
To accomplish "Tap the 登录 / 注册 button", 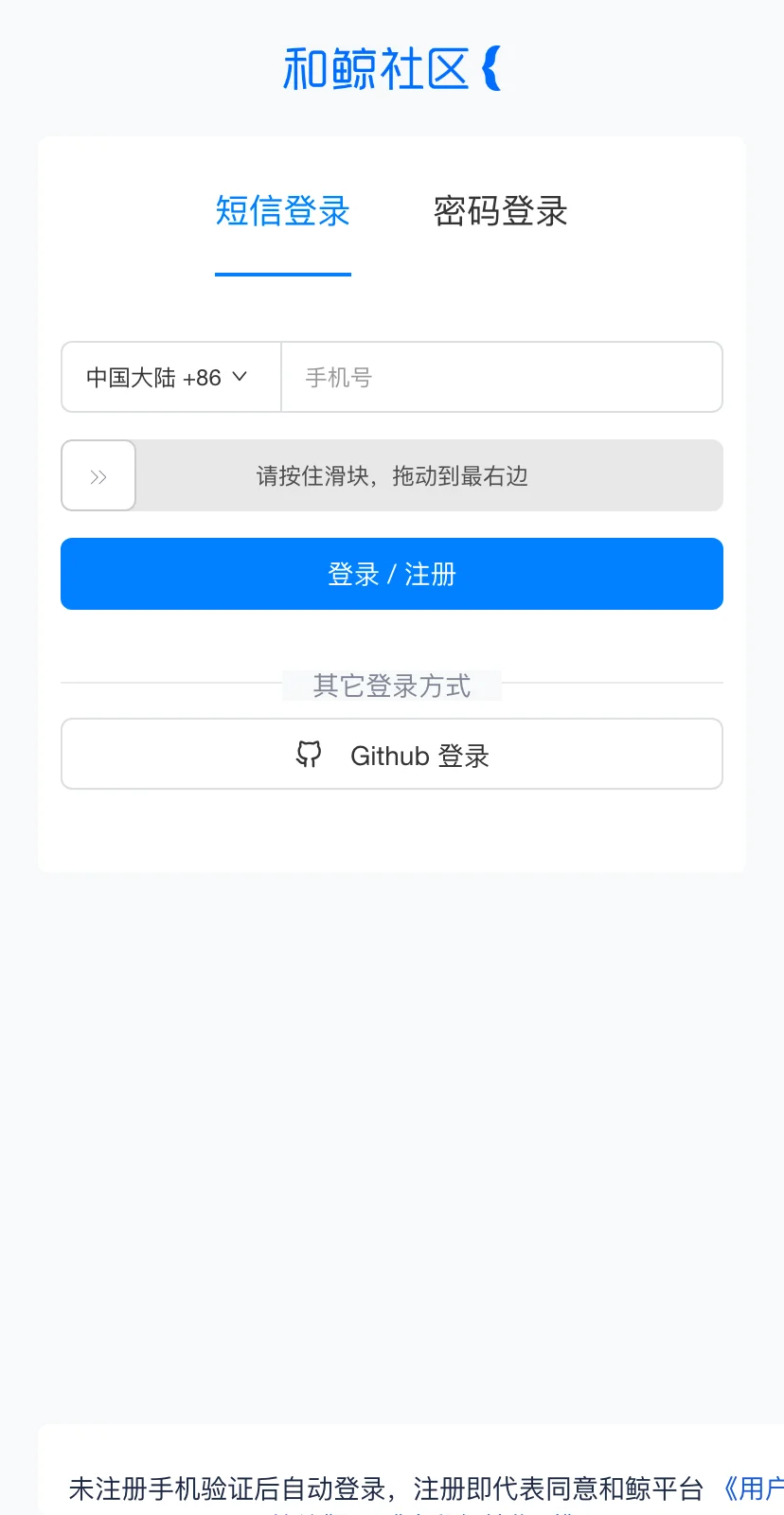I will point(392,574).
